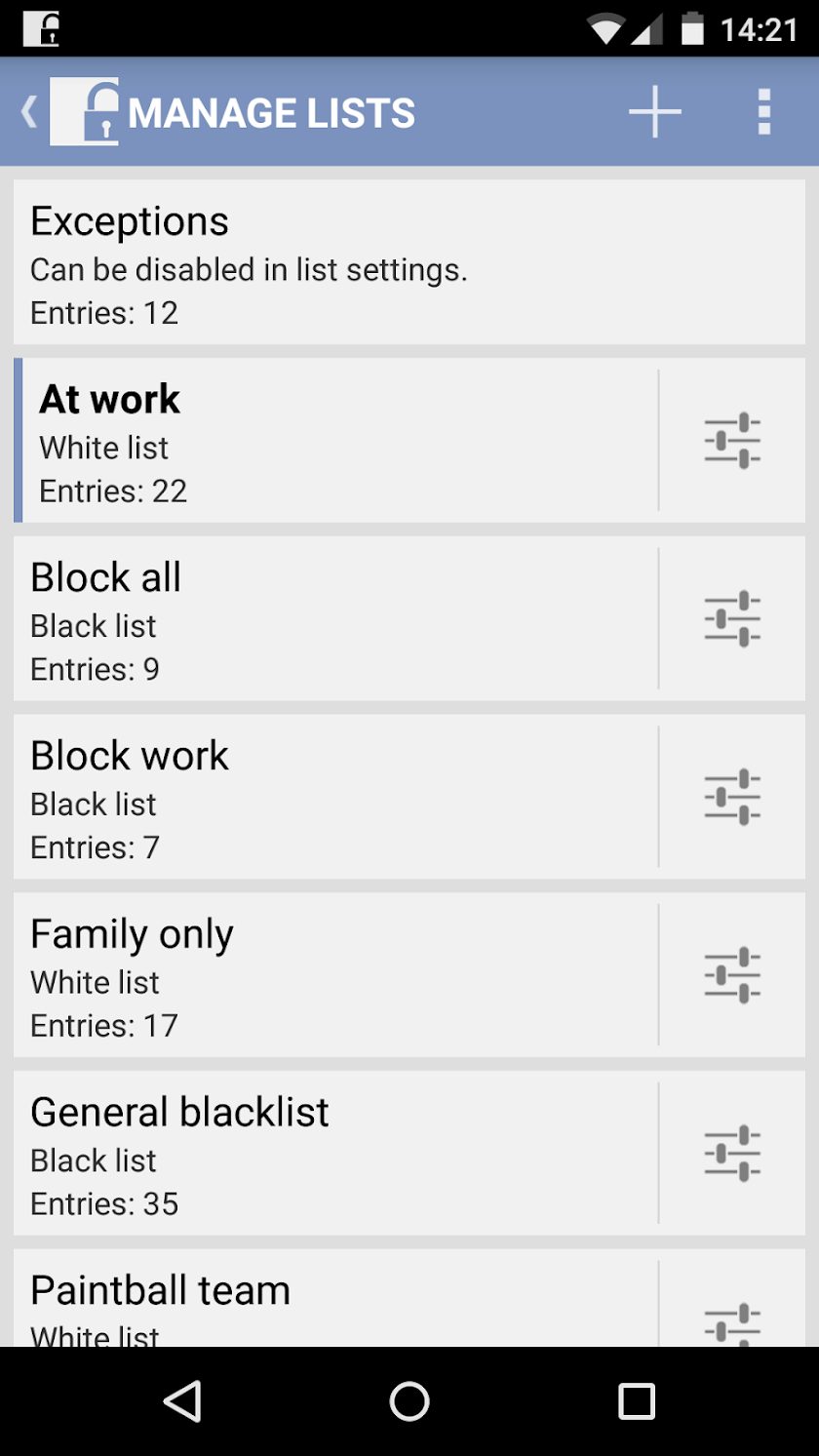Open settings for General blacklist

point(732,1154)
